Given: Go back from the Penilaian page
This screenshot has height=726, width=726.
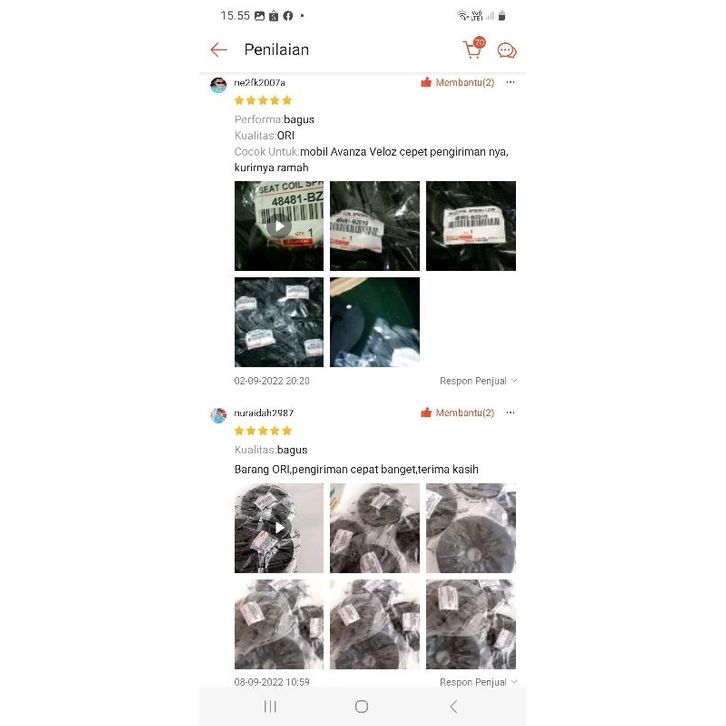Looking at the screenshot, I should click(x=219, y=50).
